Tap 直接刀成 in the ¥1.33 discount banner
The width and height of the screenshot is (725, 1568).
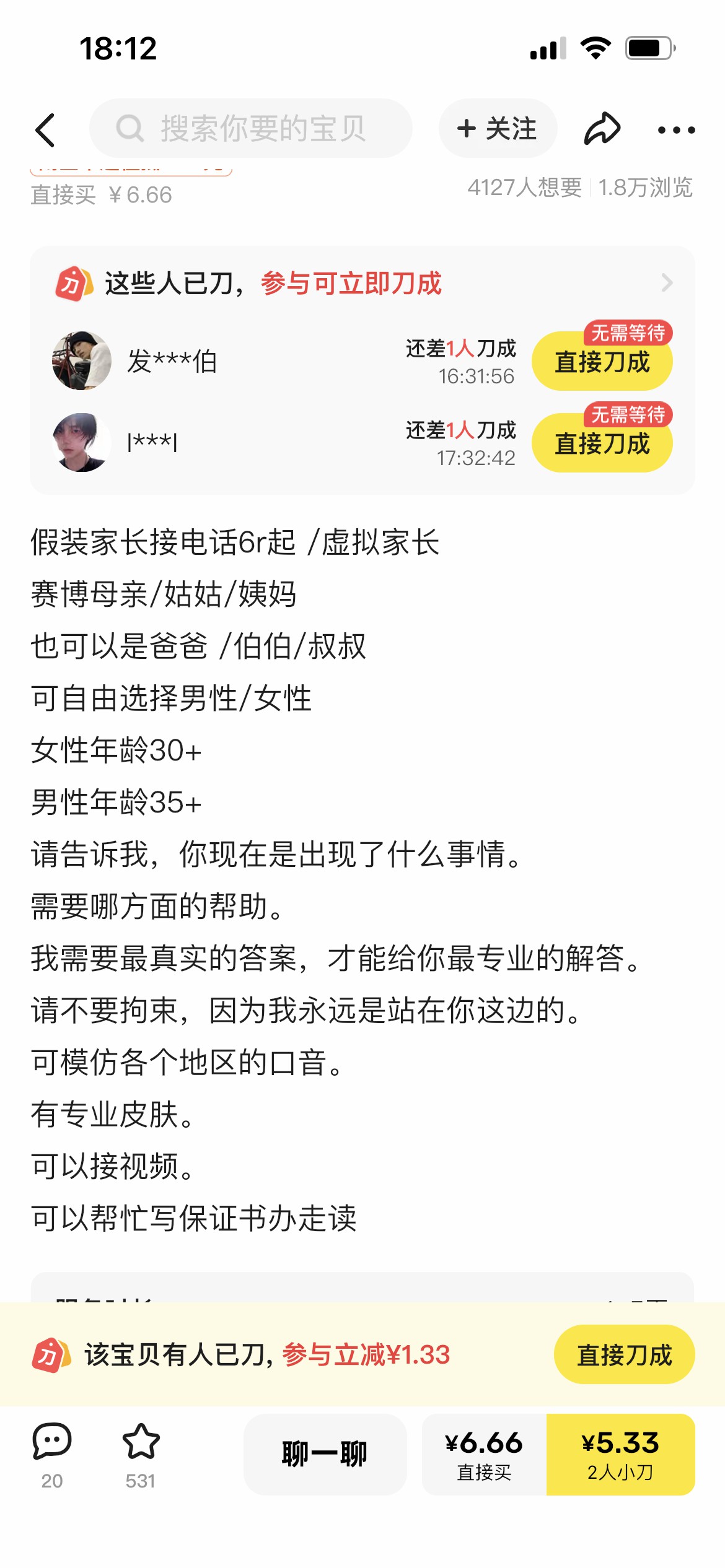[624, 1354]
